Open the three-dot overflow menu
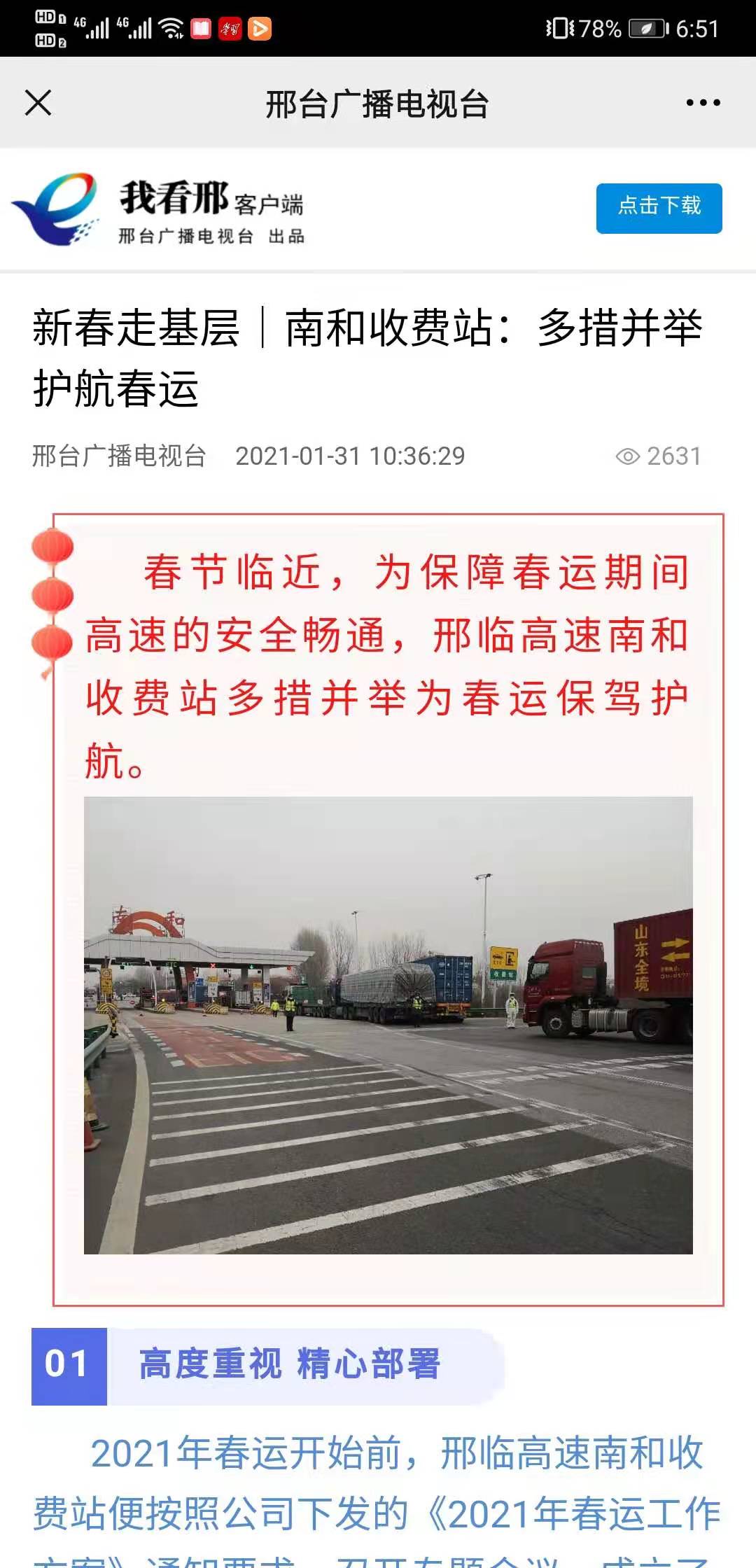Image resolution: width=756 pixels, height=1568 pixels. [703, 103]
